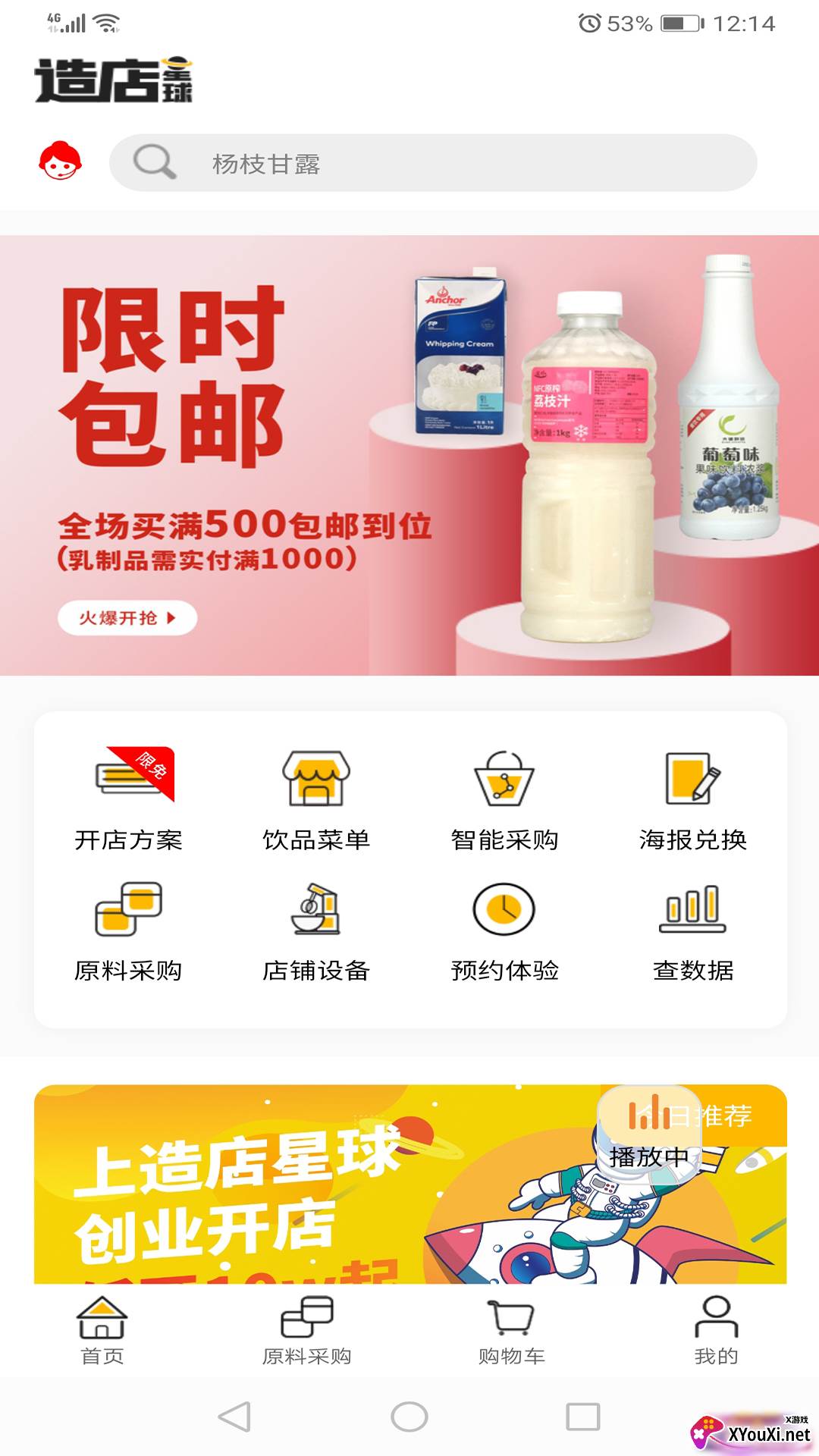Tap the system back button
Screen dimensions: 819x1456
click(235, 1417)
